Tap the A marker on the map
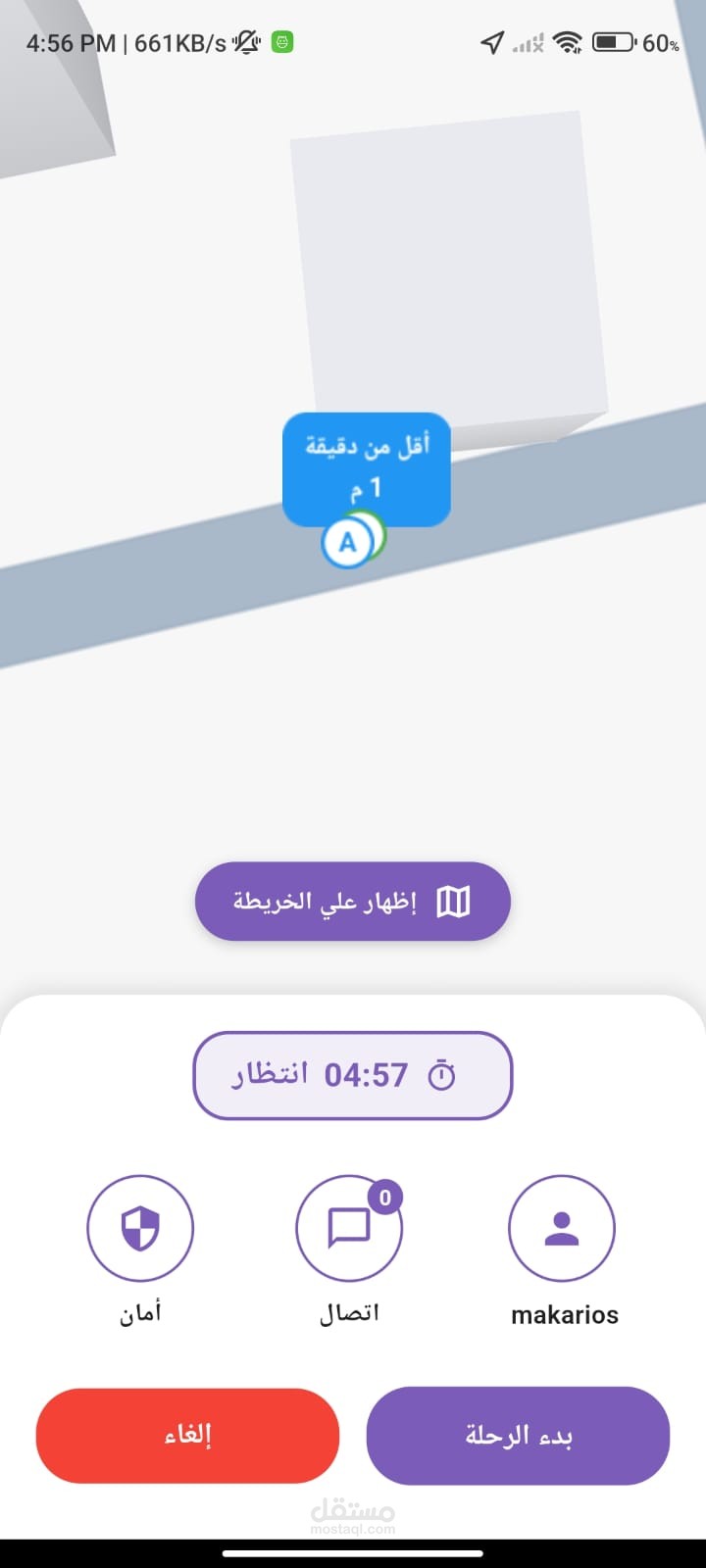The image size is (706, 1568). [347, 542]
